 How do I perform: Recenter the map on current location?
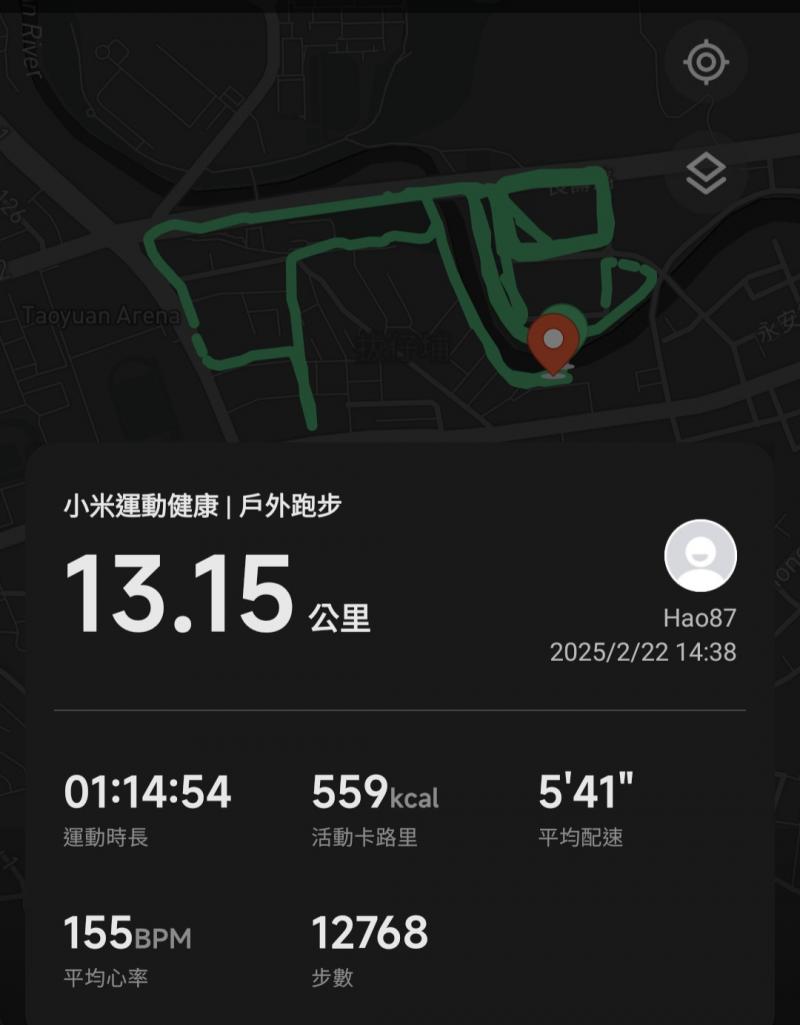pos(706,62)
